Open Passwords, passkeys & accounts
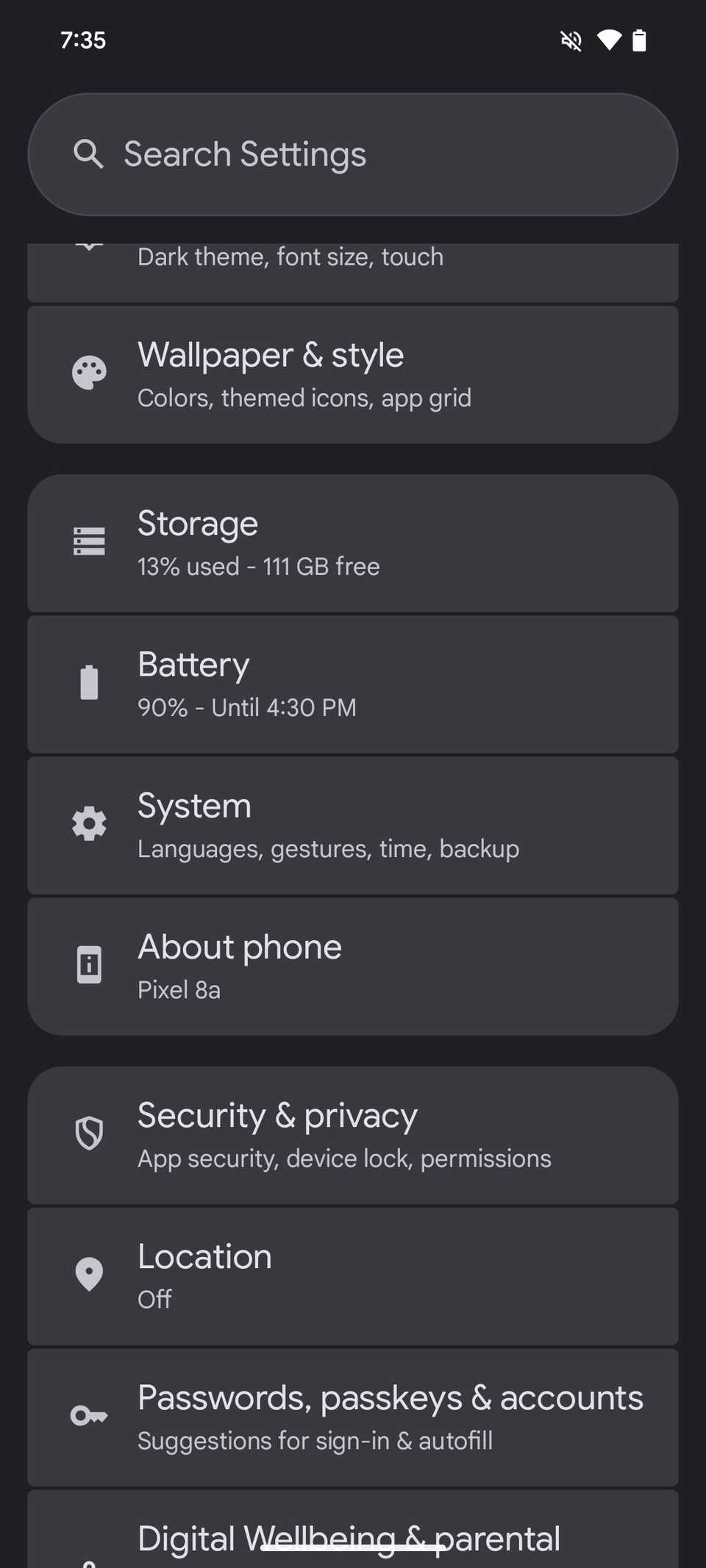 tap(353, 1416)
